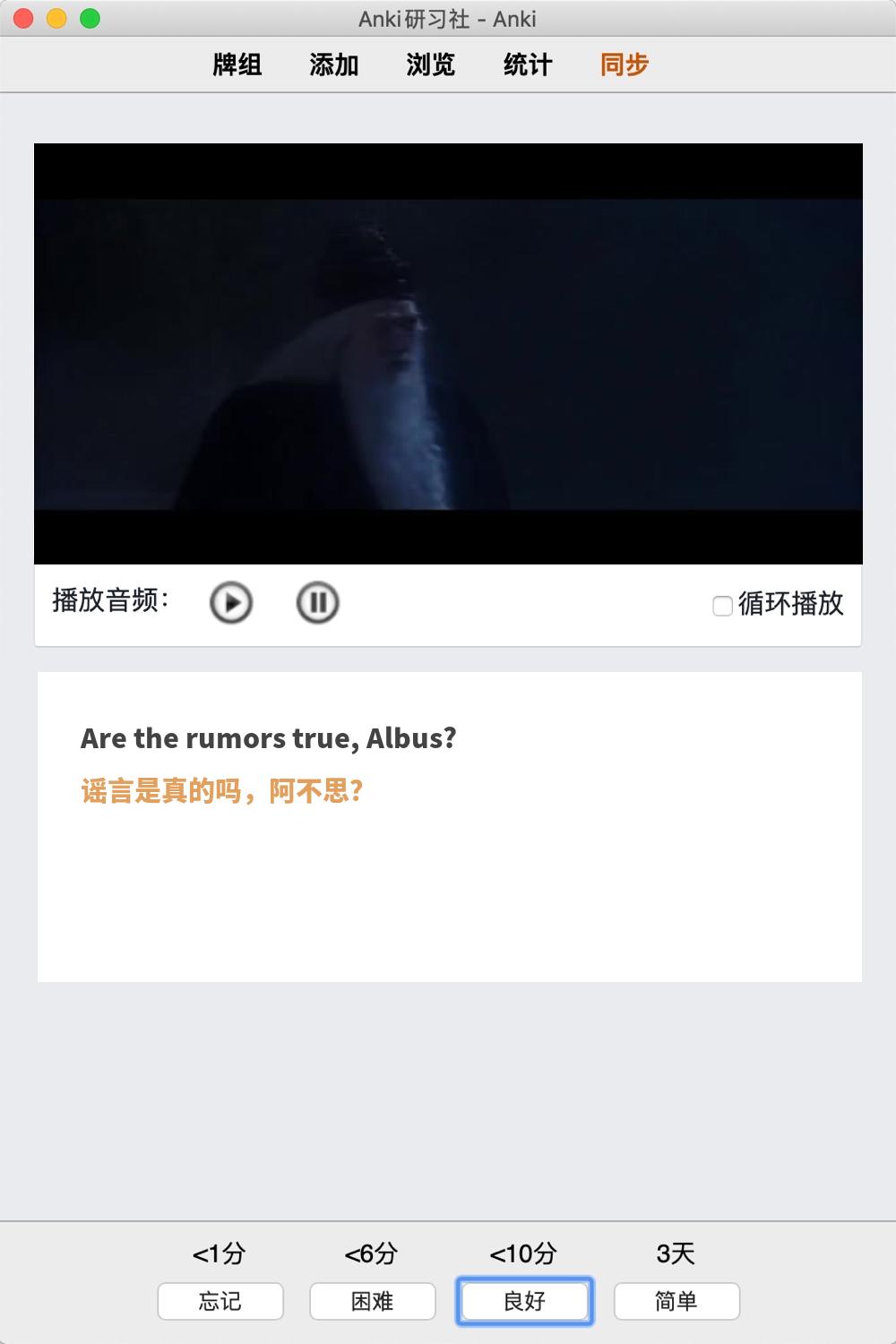
Task: Pause the audio playback
Action: (x=317, y=602)
